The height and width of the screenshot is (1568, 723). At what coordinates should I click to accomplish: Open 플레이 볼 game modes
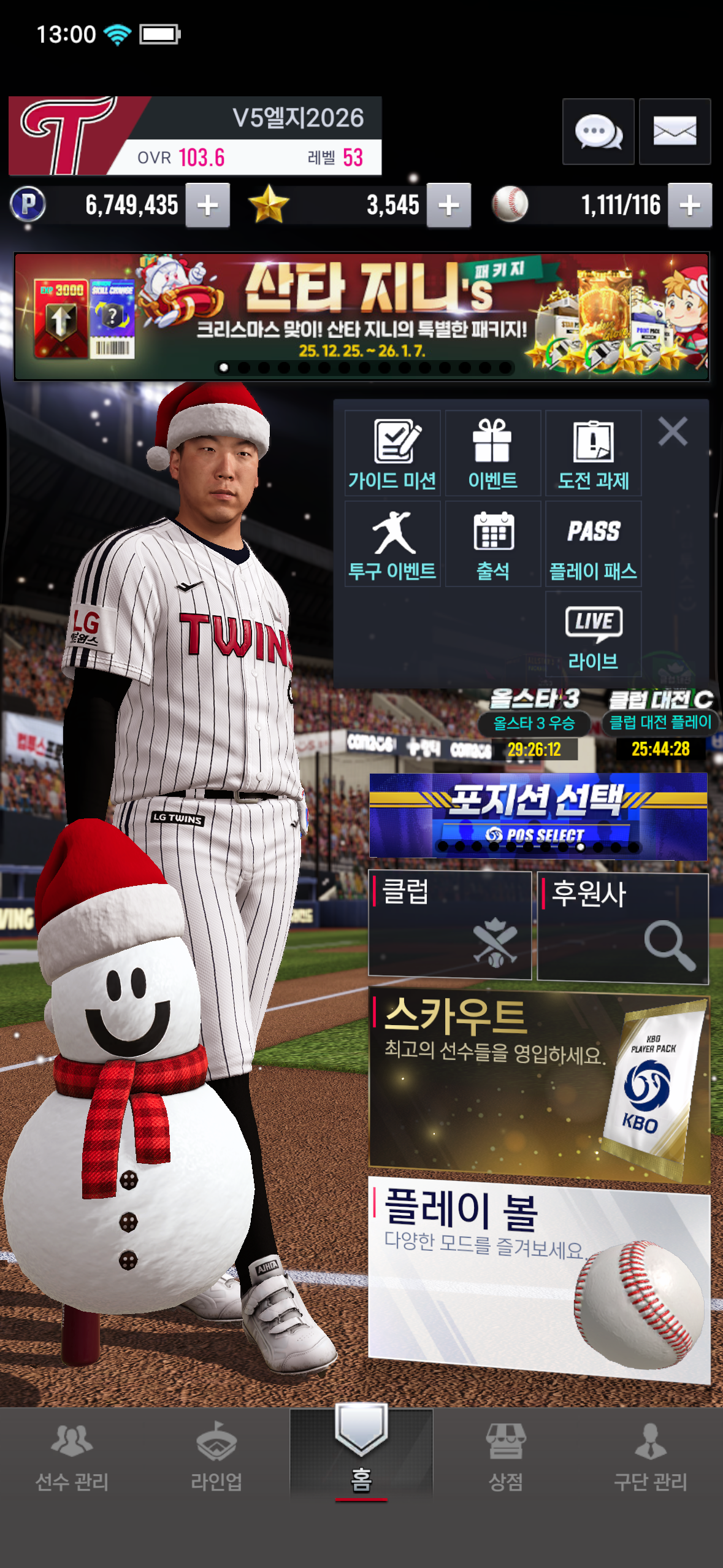[538, 1279]
